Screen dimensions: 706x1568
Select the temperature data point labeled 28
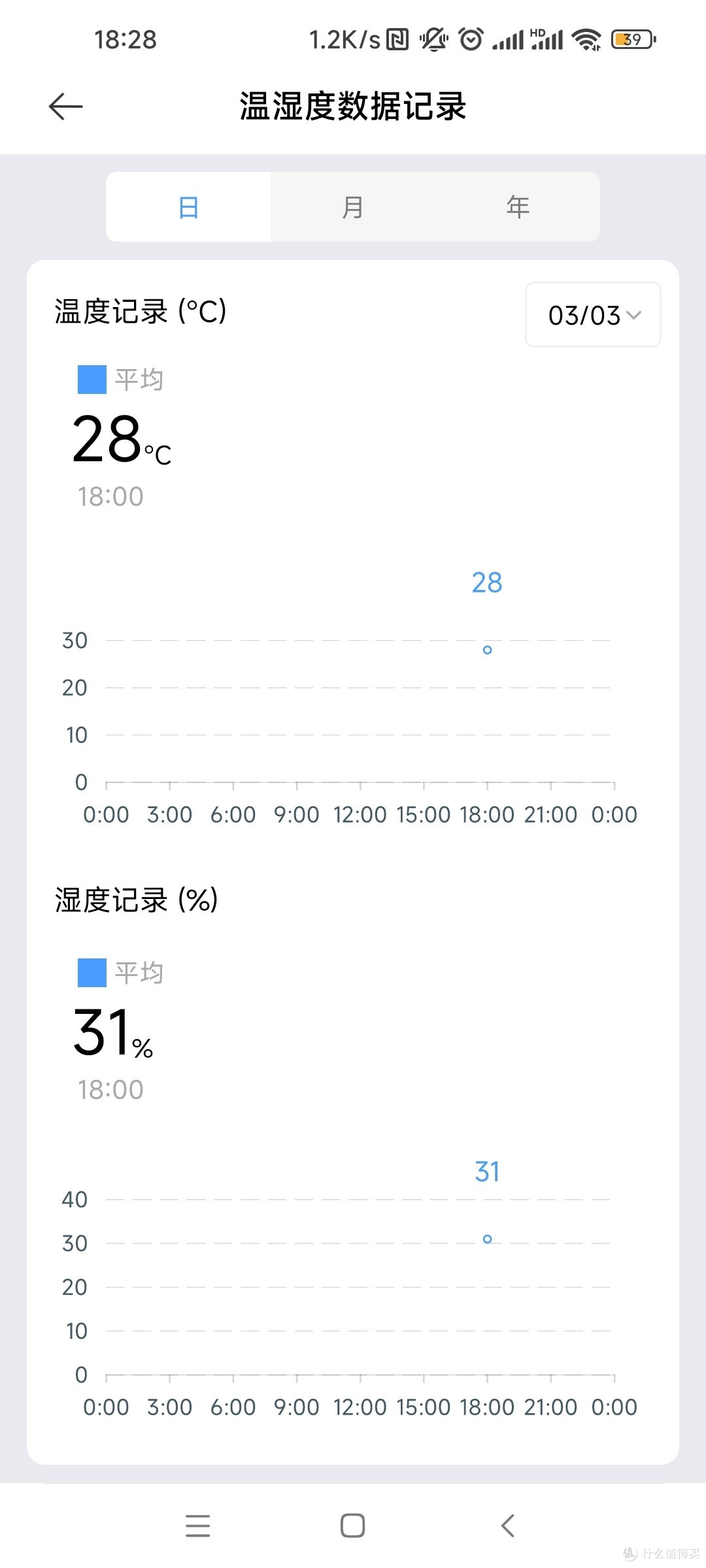pos(486,649)
